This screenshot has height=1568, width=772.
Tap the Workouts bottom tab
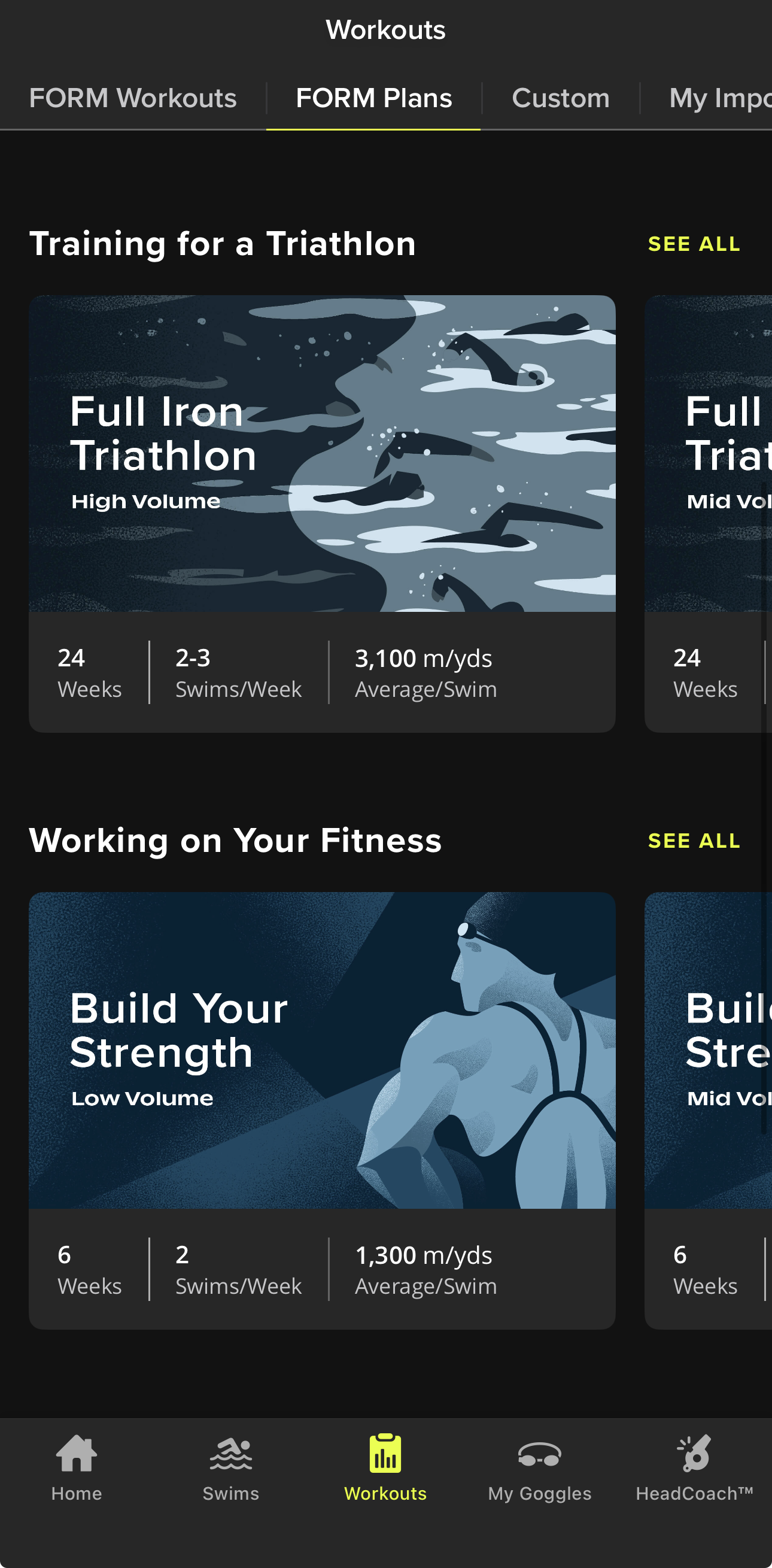(x=385, y=1467)
